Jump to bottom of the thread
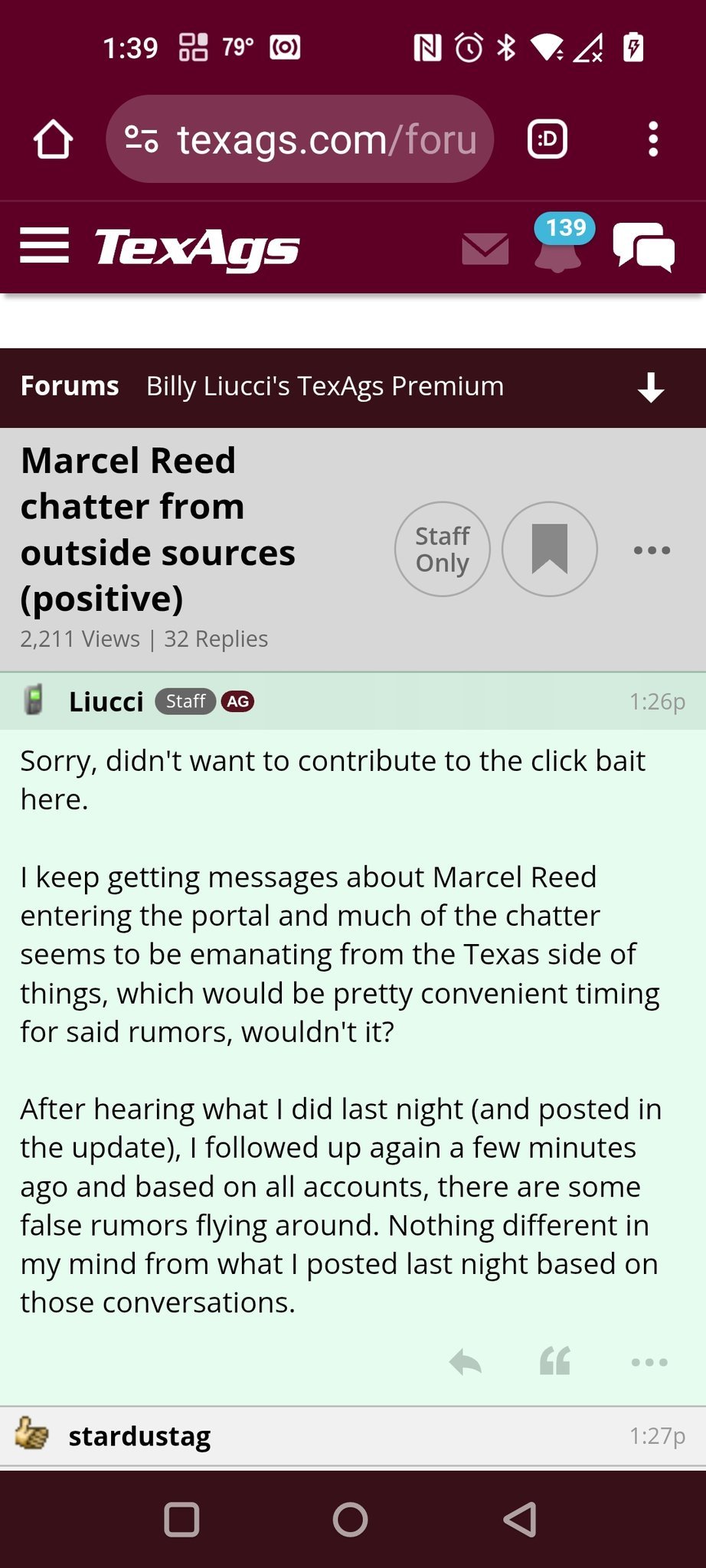 651,387
